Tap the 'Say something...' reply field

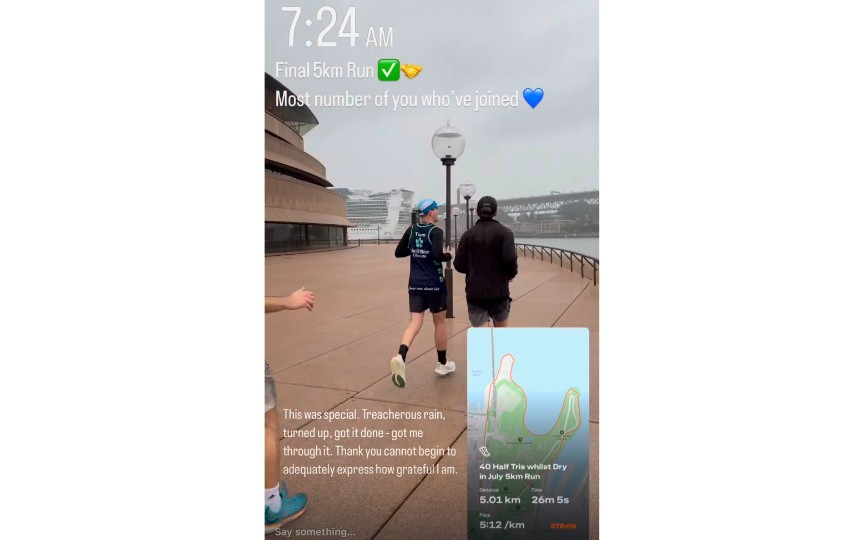[x=316, y=531]
